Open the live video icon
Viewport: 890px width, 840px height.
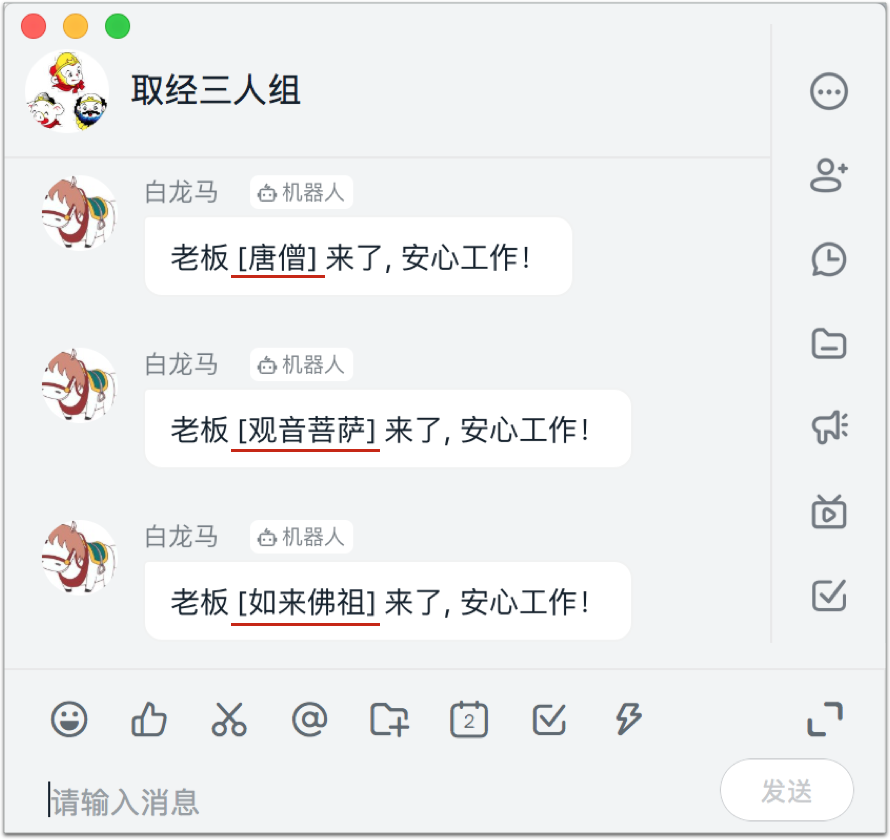[828, 512]
